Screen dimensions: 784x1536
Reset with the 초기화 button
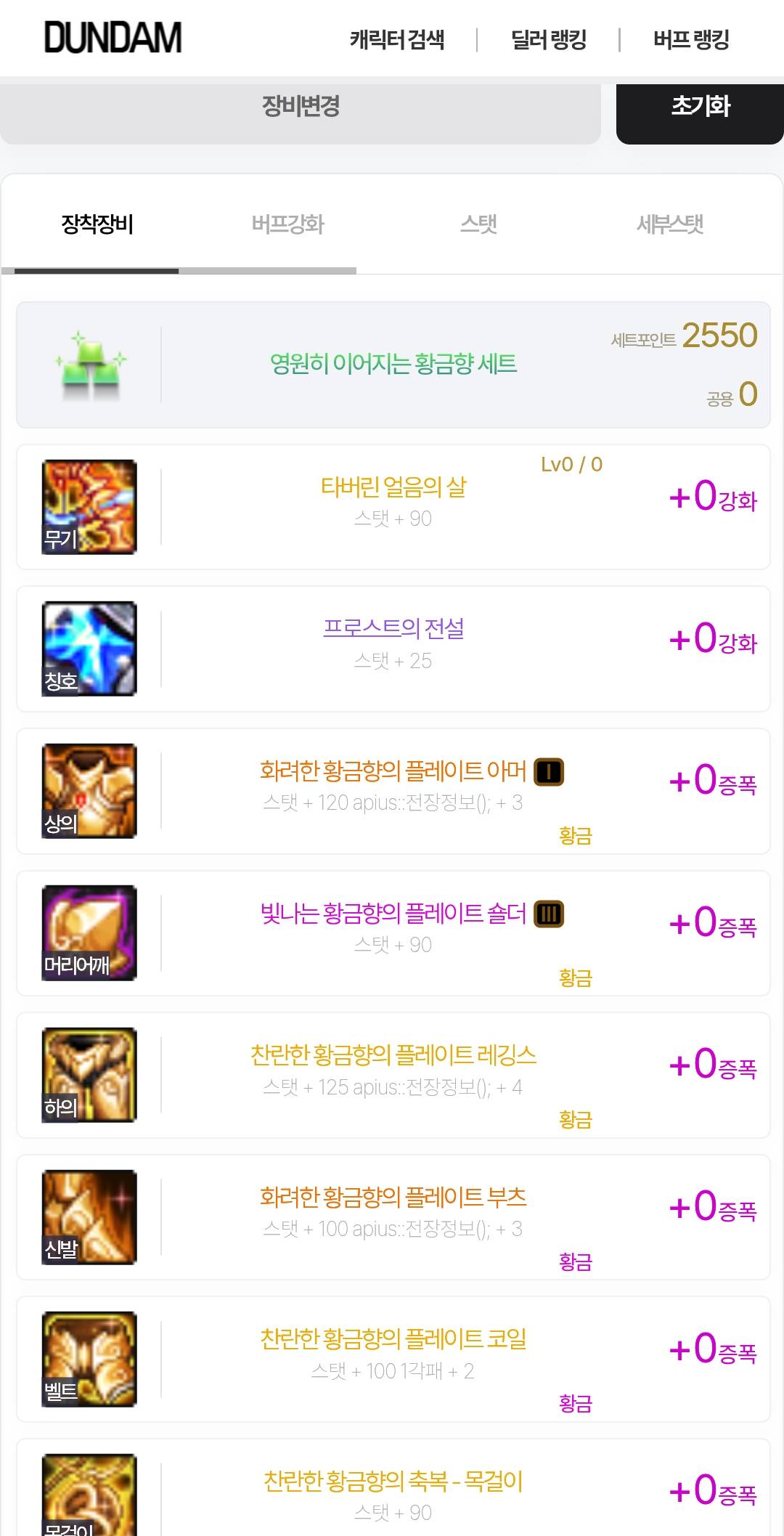pyautogui.click(x=700, y=107)
